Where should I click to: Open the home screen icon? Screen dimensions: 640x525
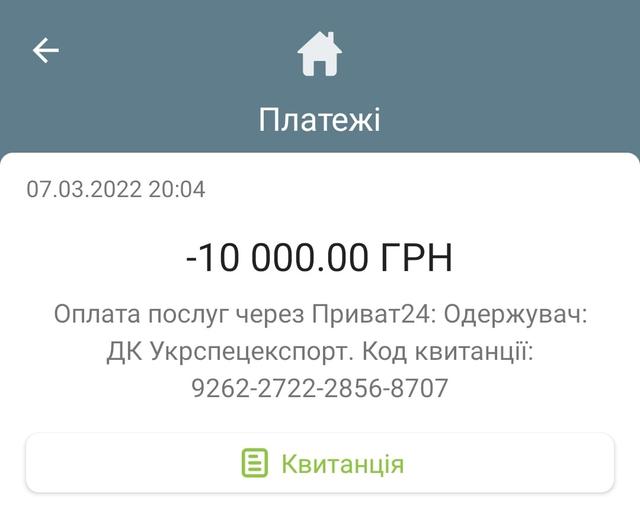click(x=320, y=54)
